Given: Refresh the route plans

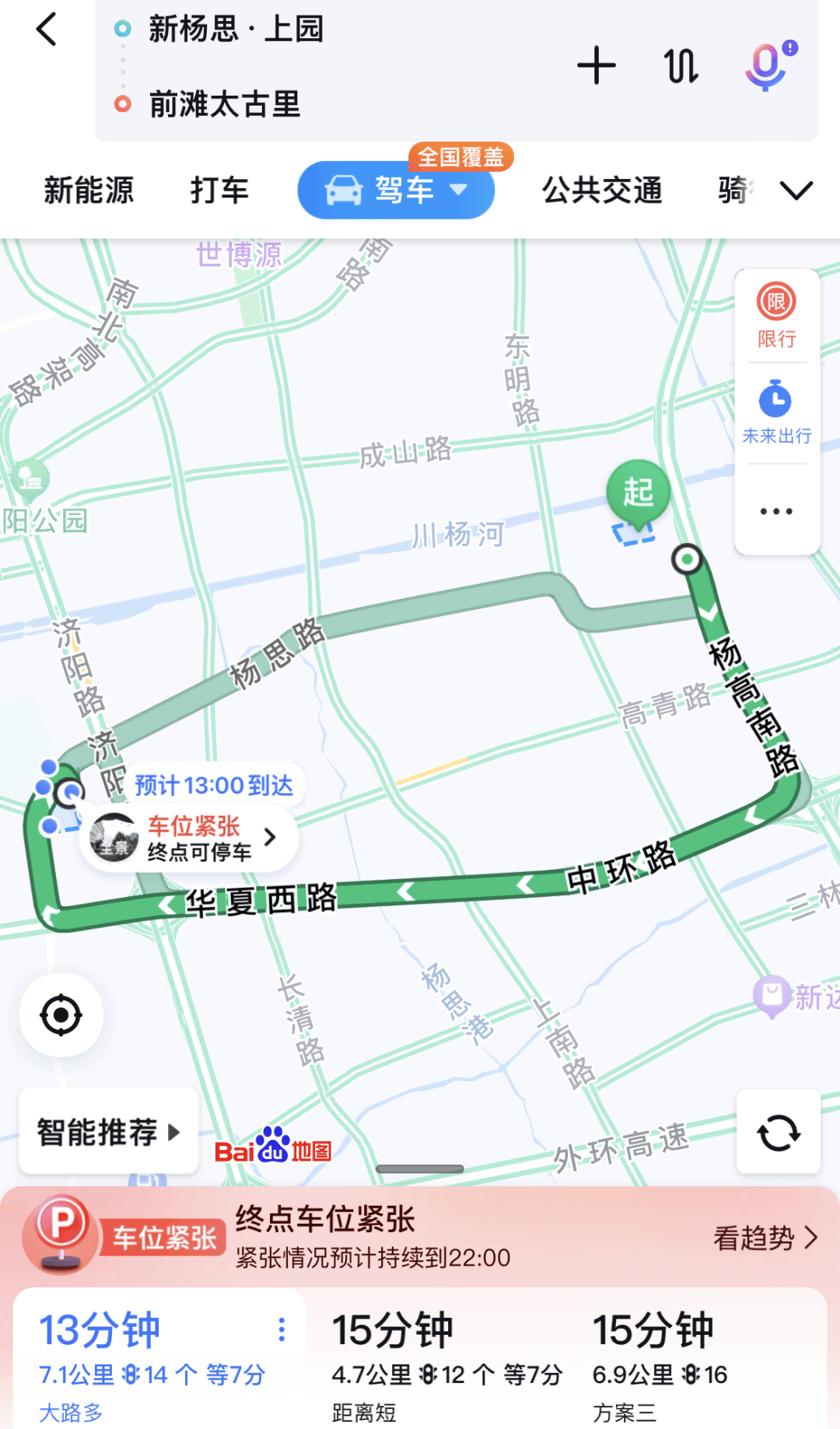Looking at the screenshot, I should pos(779,1132).
